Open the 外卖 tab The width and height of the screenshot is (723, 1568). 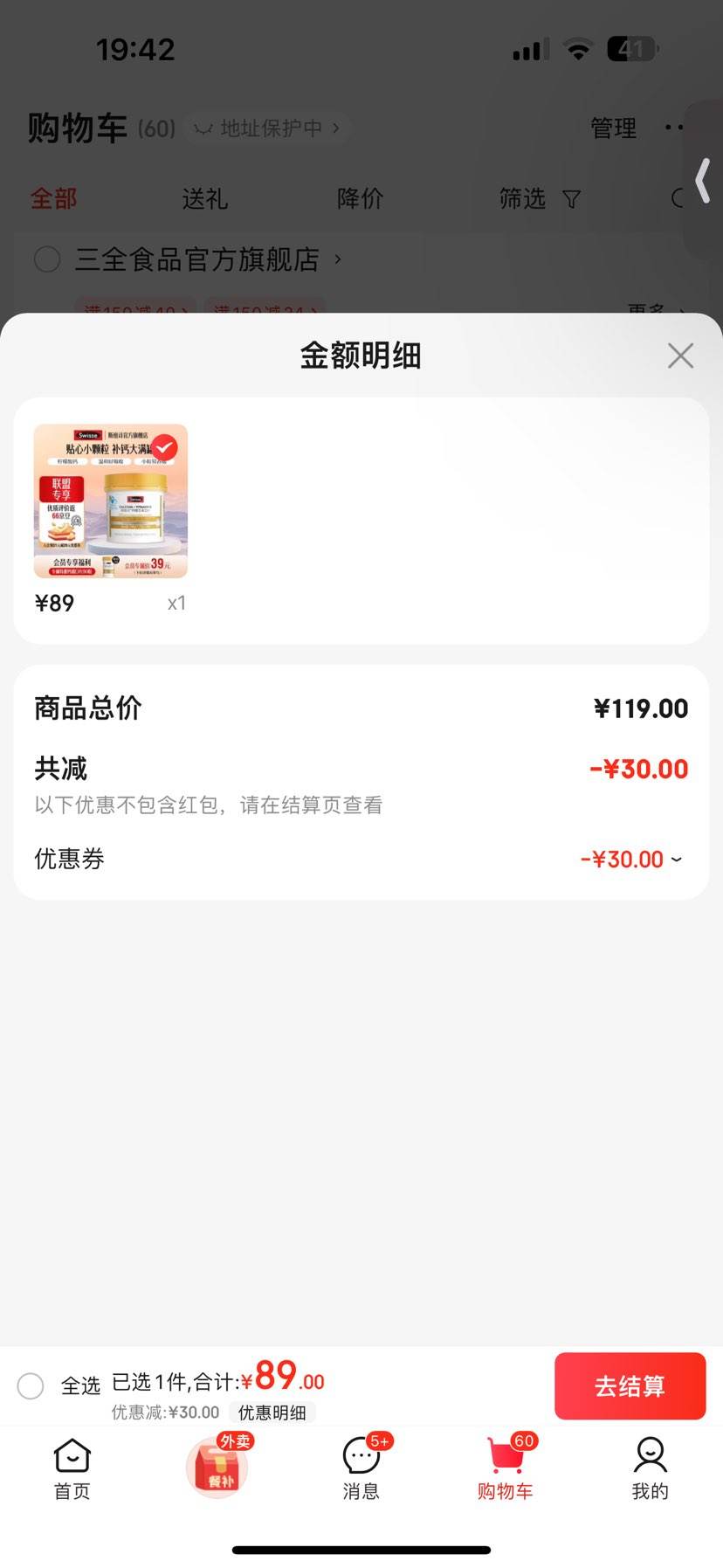217,1467
